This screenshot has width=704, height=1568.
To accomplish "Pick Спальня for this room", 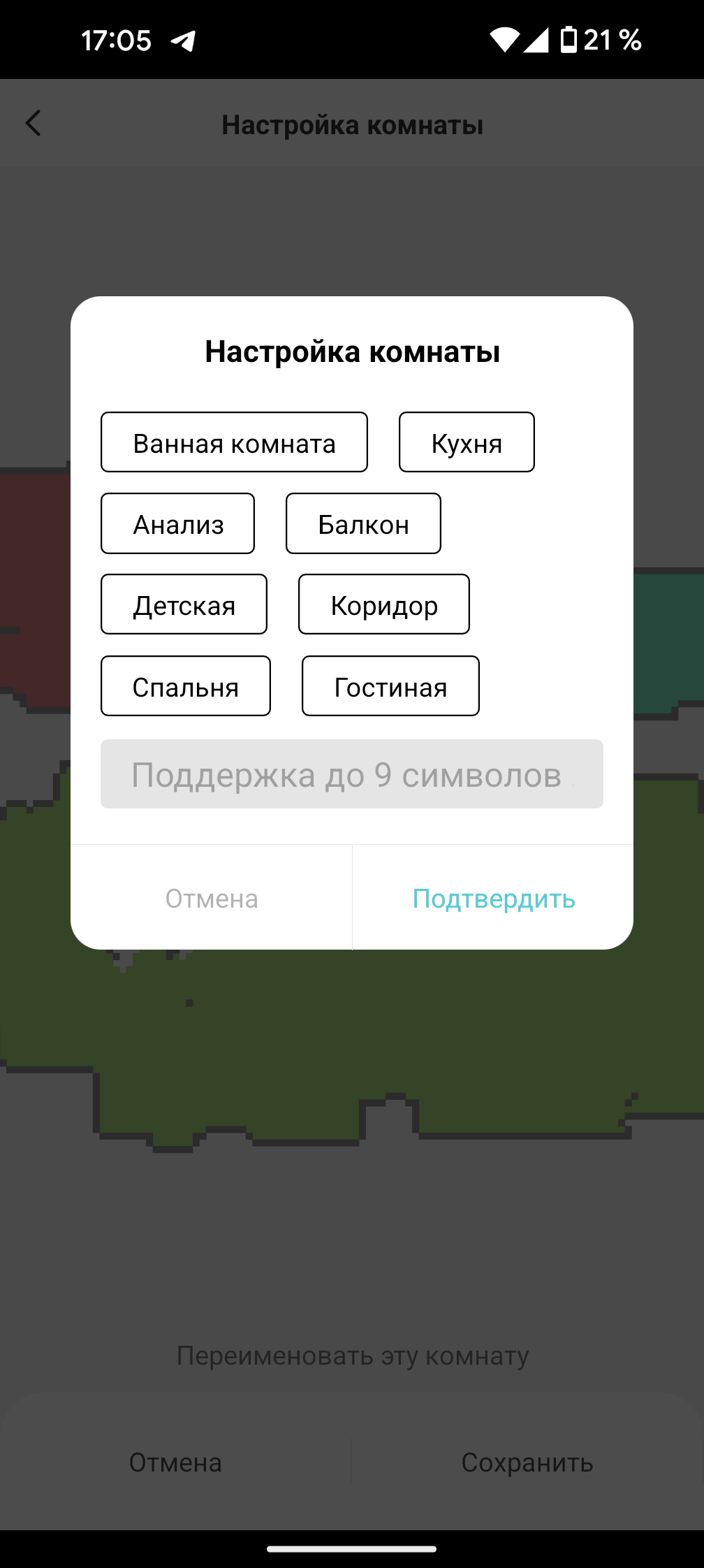I will click(x=185, y=686).
